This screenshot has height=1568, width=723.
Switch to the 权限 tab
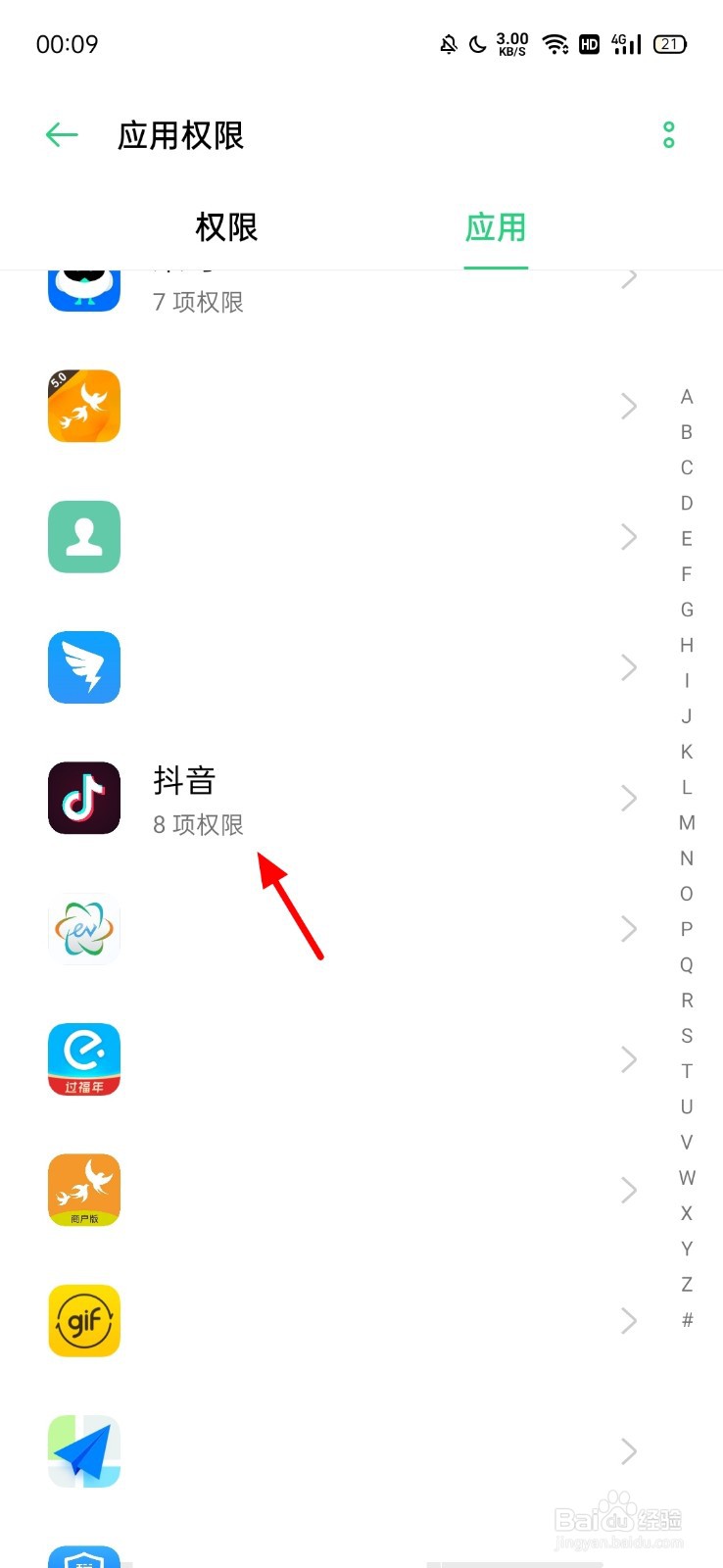[225, 227]
